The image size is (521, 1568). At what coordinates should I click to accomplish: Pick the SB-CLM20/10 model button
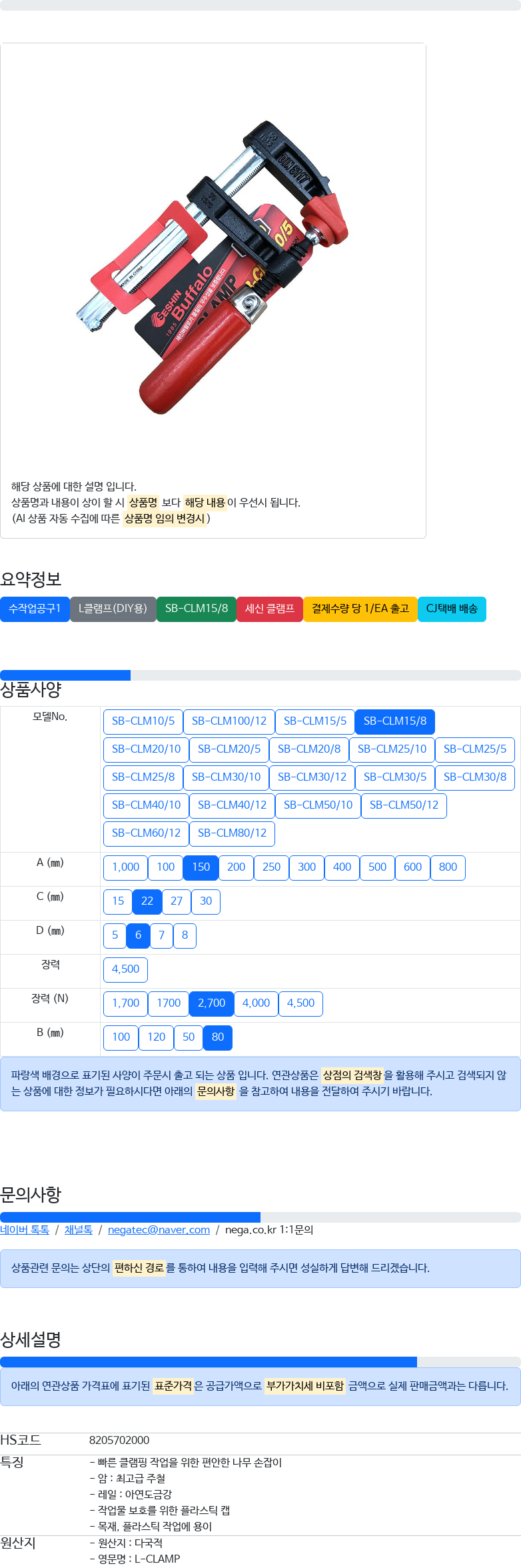[x=146, y=749]
